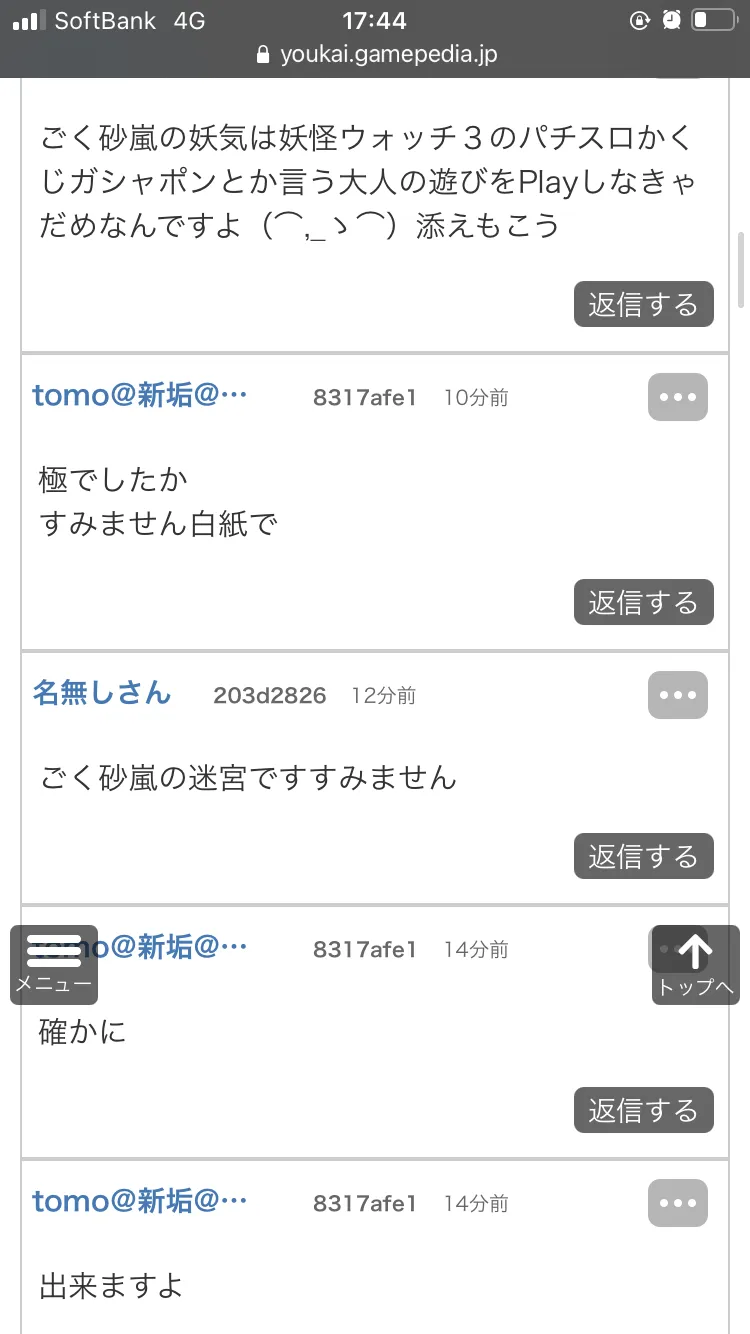
Task: Open options for the 極でしたか comment
Action: 678,397
